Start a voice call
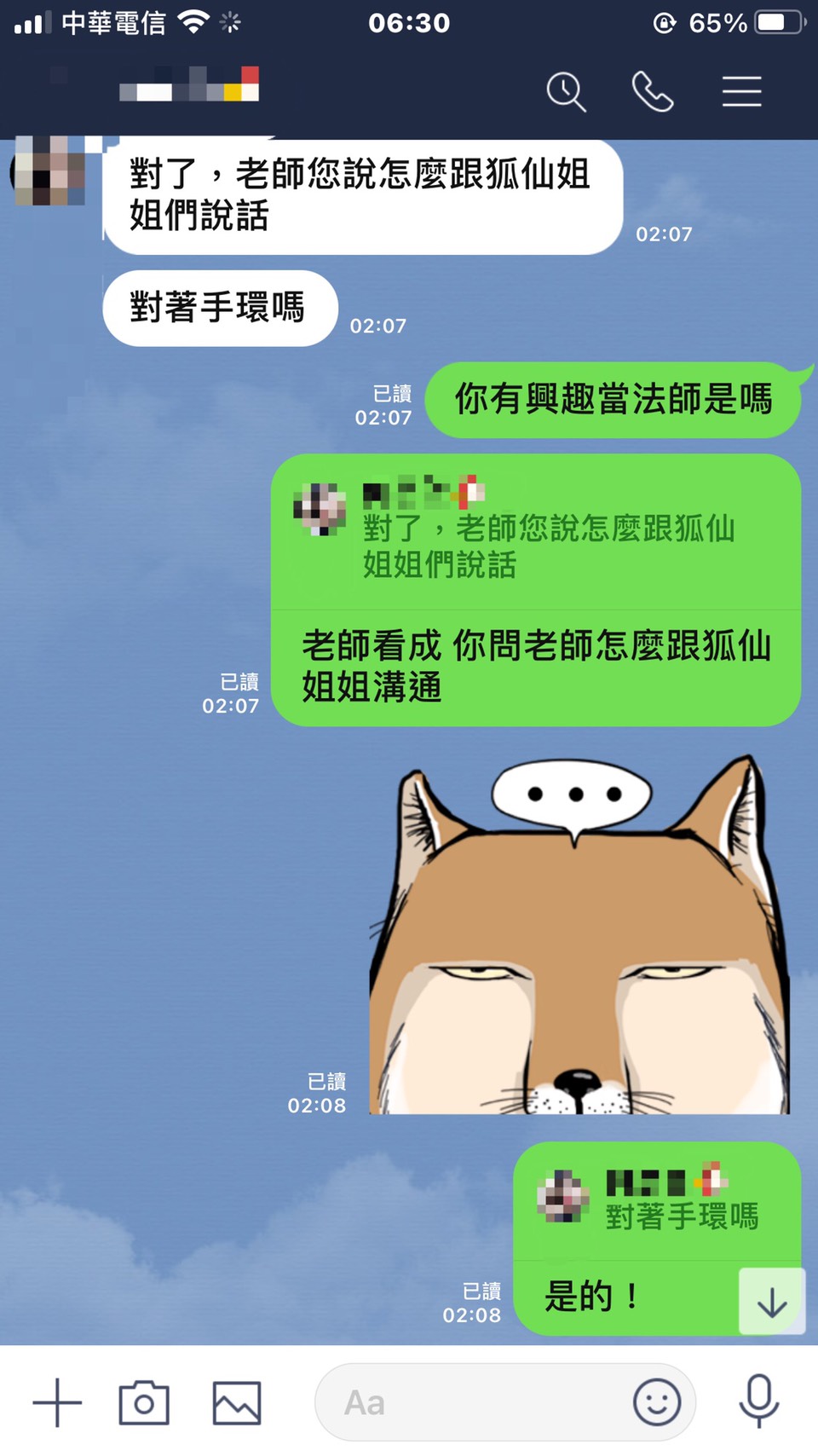This screenshot has width=818, height=1456. click(x=653, y=92)
